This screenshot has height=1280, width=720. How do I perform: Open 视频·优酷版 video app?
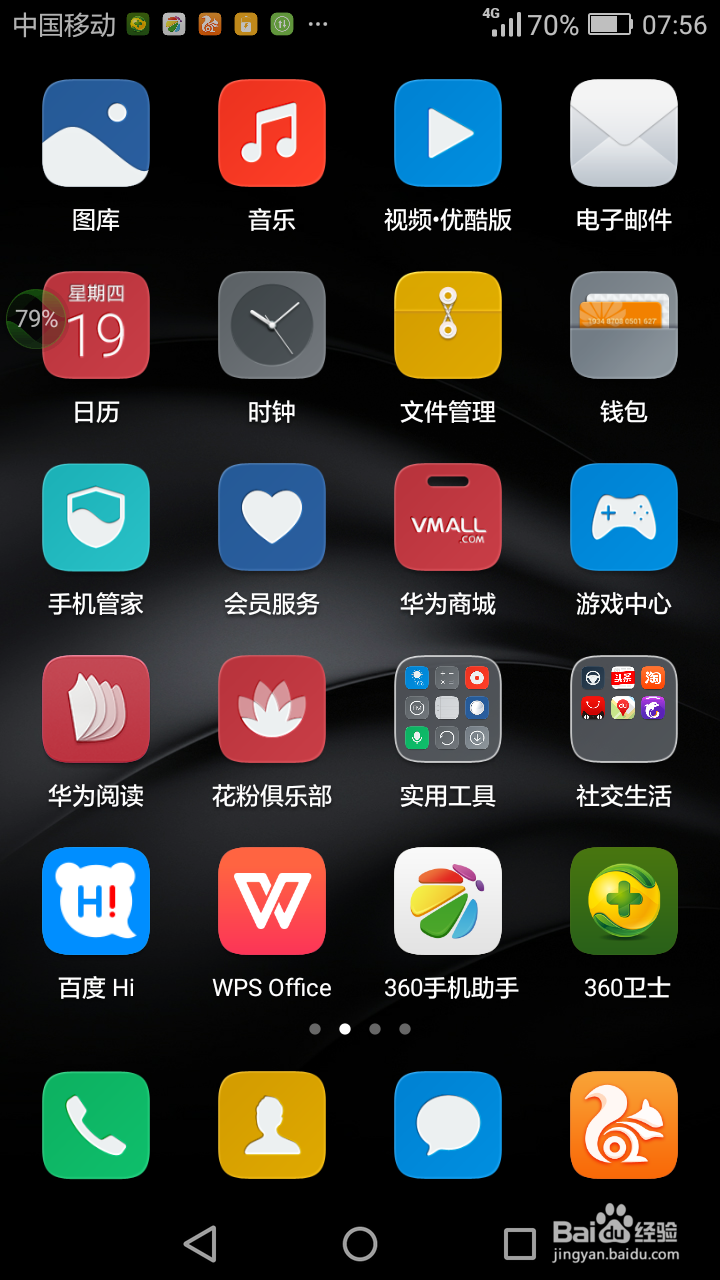click(448, 133)
